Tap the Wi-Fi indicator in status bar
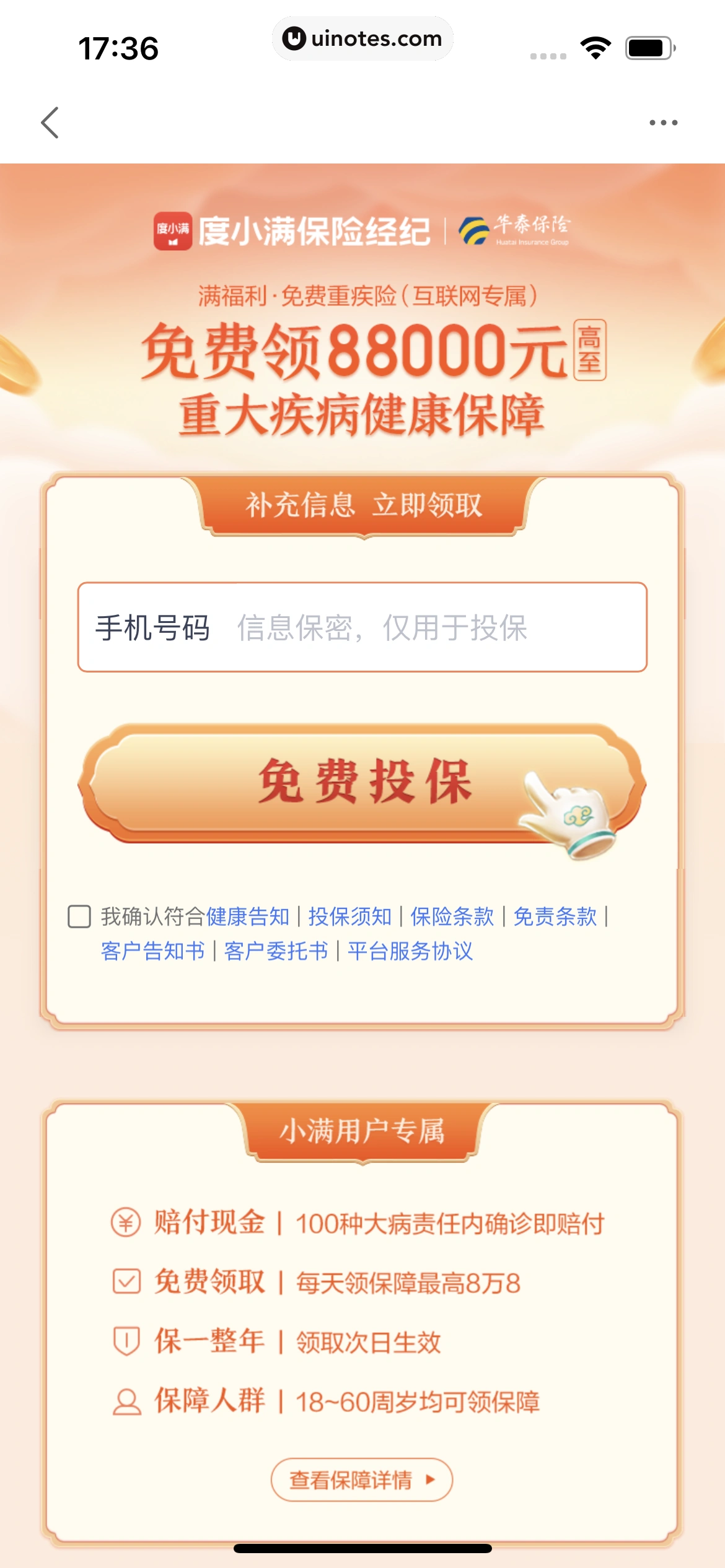Viewport: 725px width, 1568px height. [595, 47]
